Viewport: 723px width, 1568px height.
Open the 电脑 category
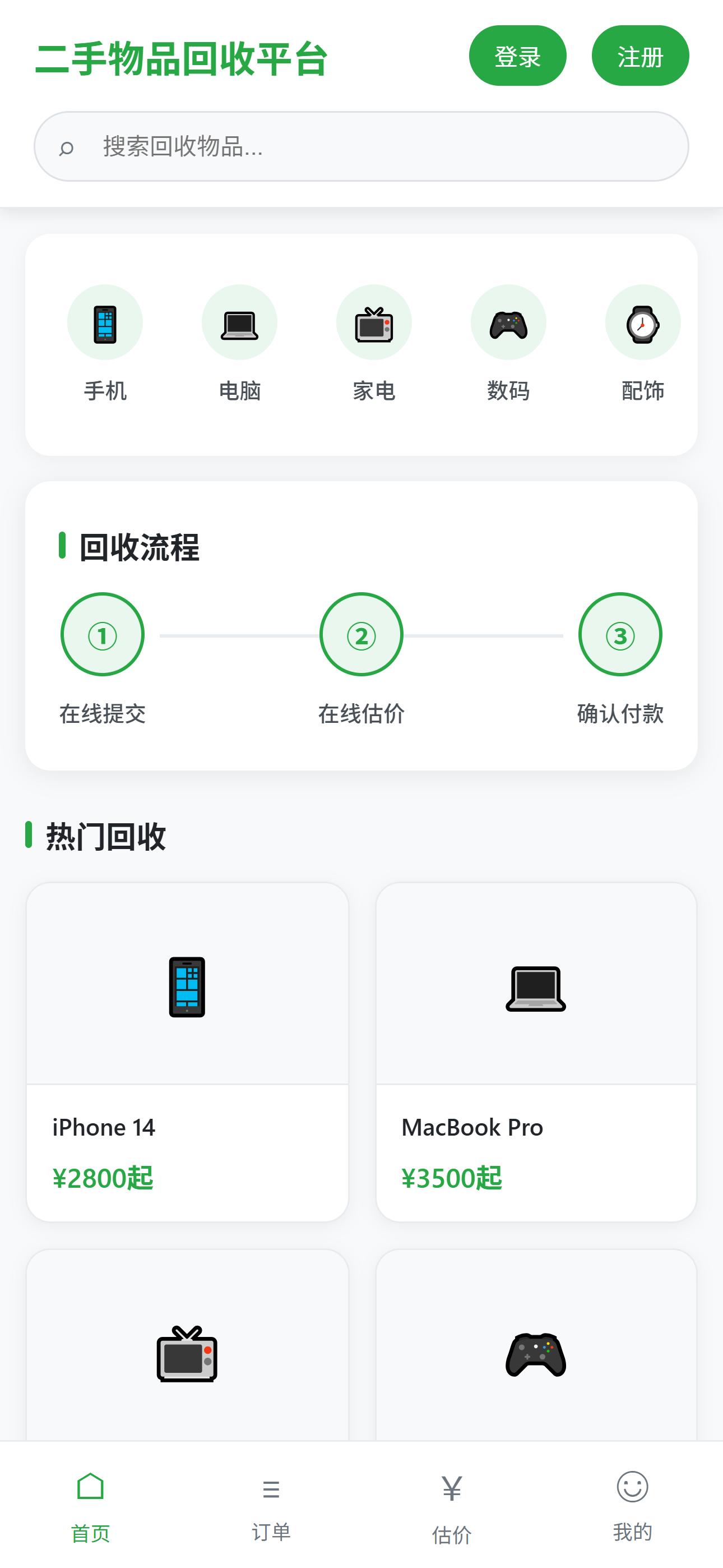pyautogui.click(x=240, y=344)
